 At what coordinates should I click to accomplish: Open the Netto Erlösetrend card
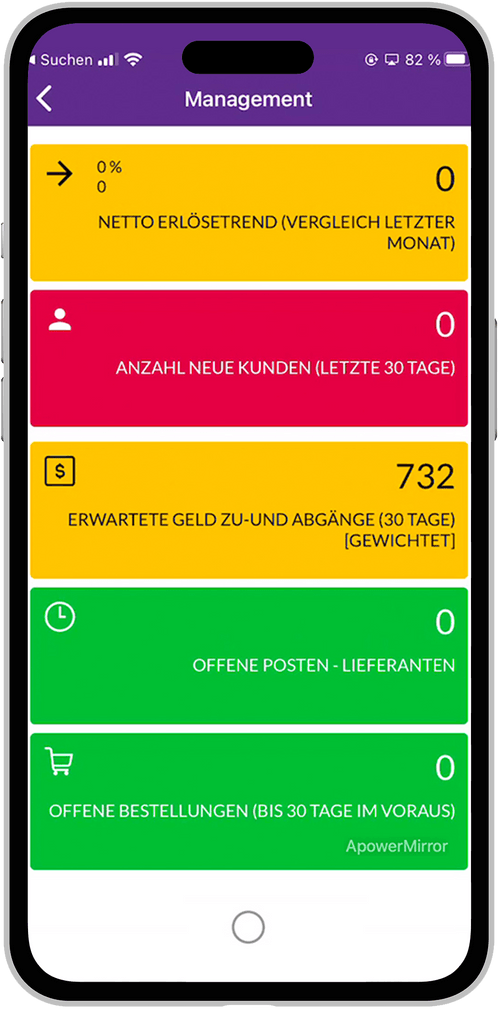pyautogui.click(x=249, y=213)
